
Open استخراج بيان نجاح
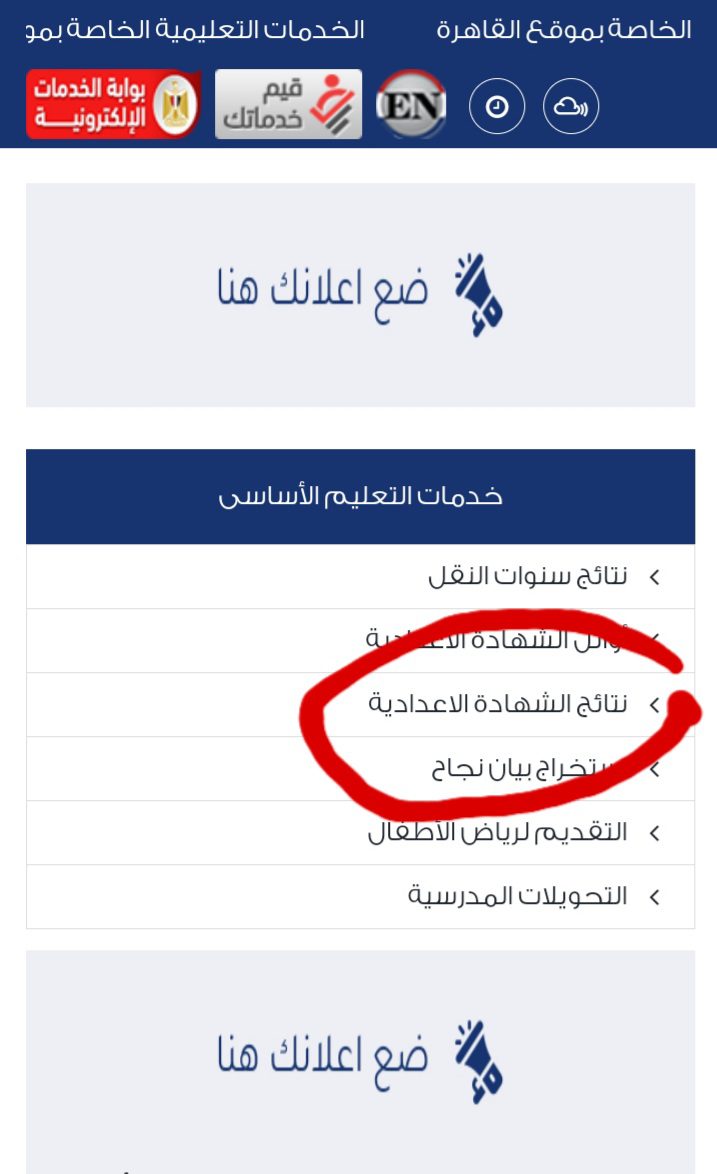pyautogui.click(x=527, y=768)
